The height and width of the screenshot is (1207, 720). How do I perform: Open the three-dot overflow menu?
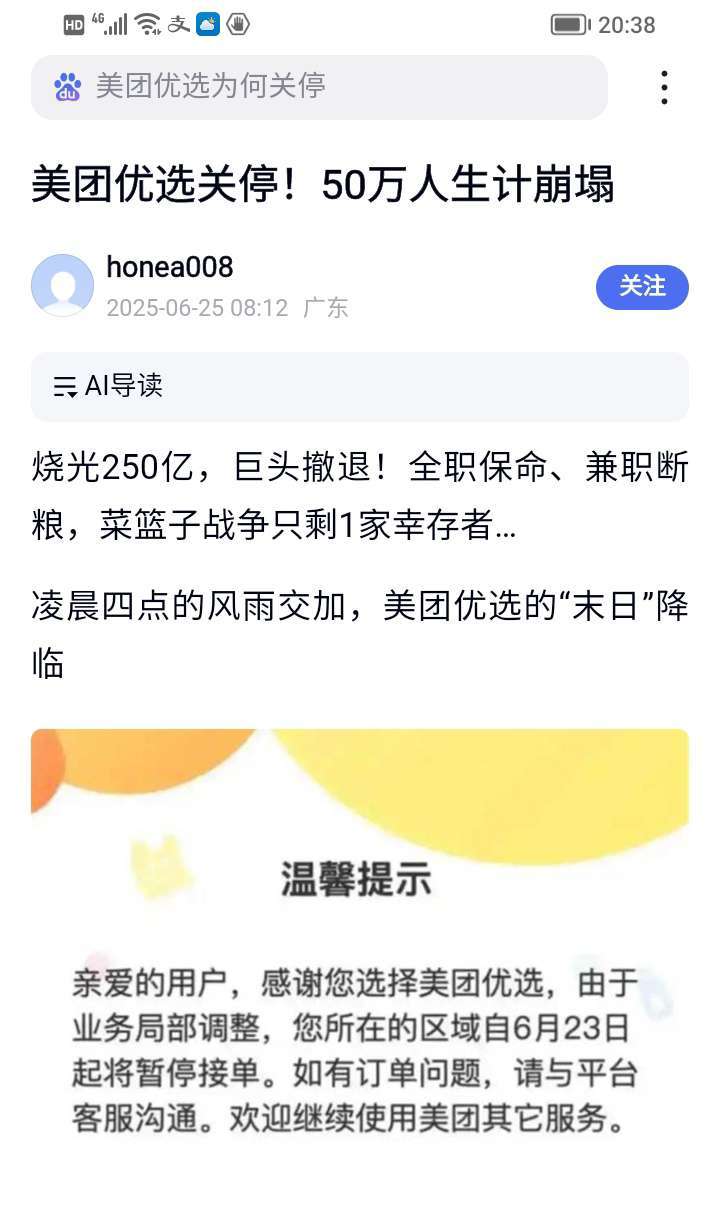click(664, 88)
